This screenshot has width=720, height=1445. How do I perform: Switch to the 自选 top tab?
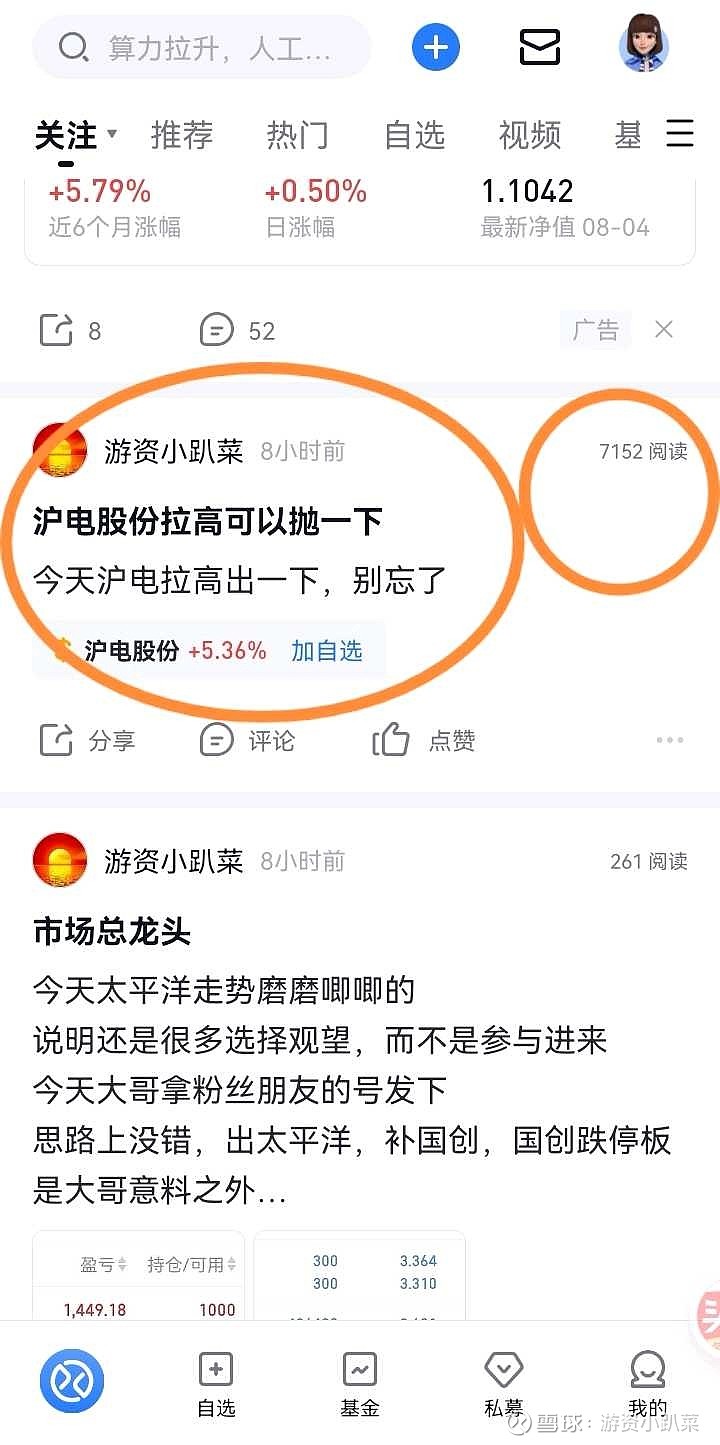point(414,135)
